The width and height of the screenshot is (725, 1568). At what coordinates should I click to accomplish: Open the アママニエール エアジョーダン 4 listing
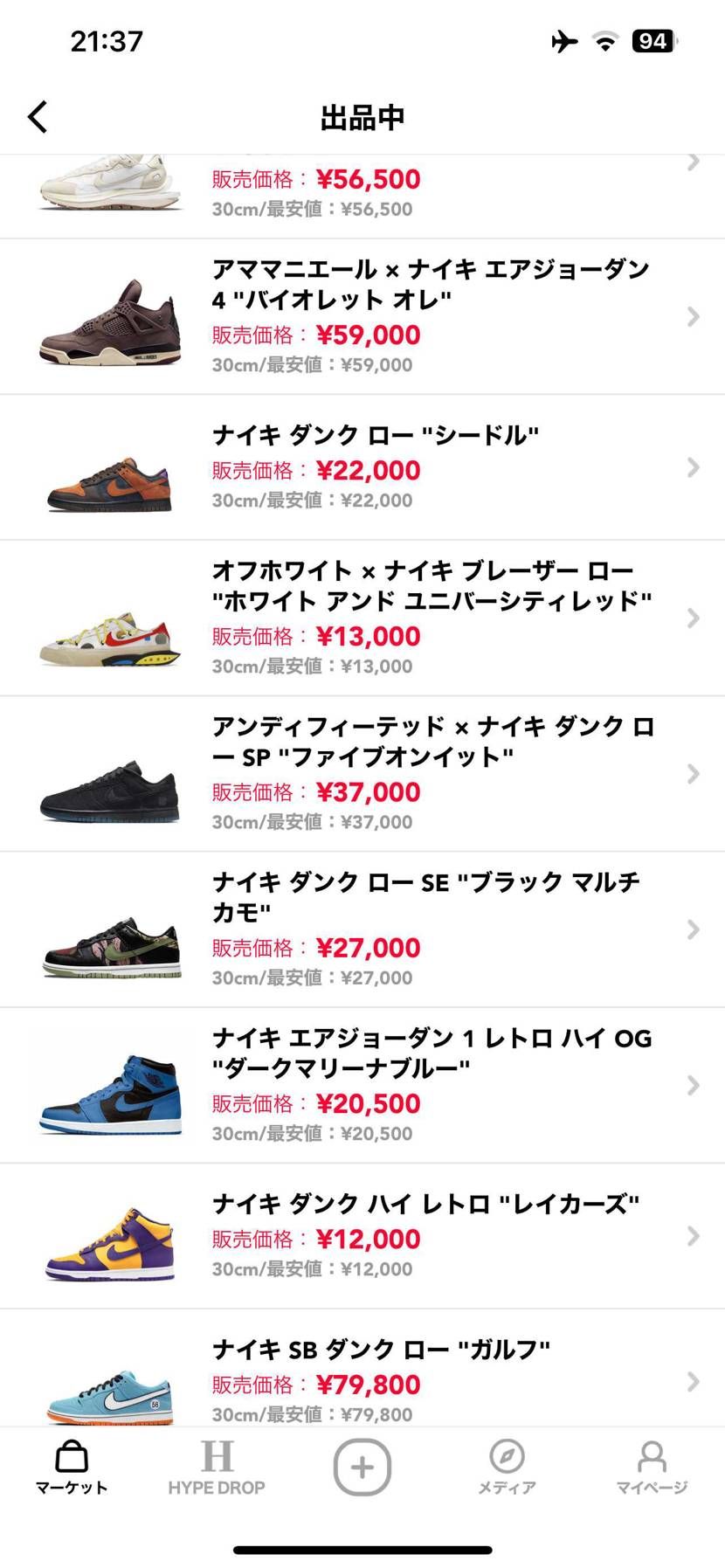point(362,316)
